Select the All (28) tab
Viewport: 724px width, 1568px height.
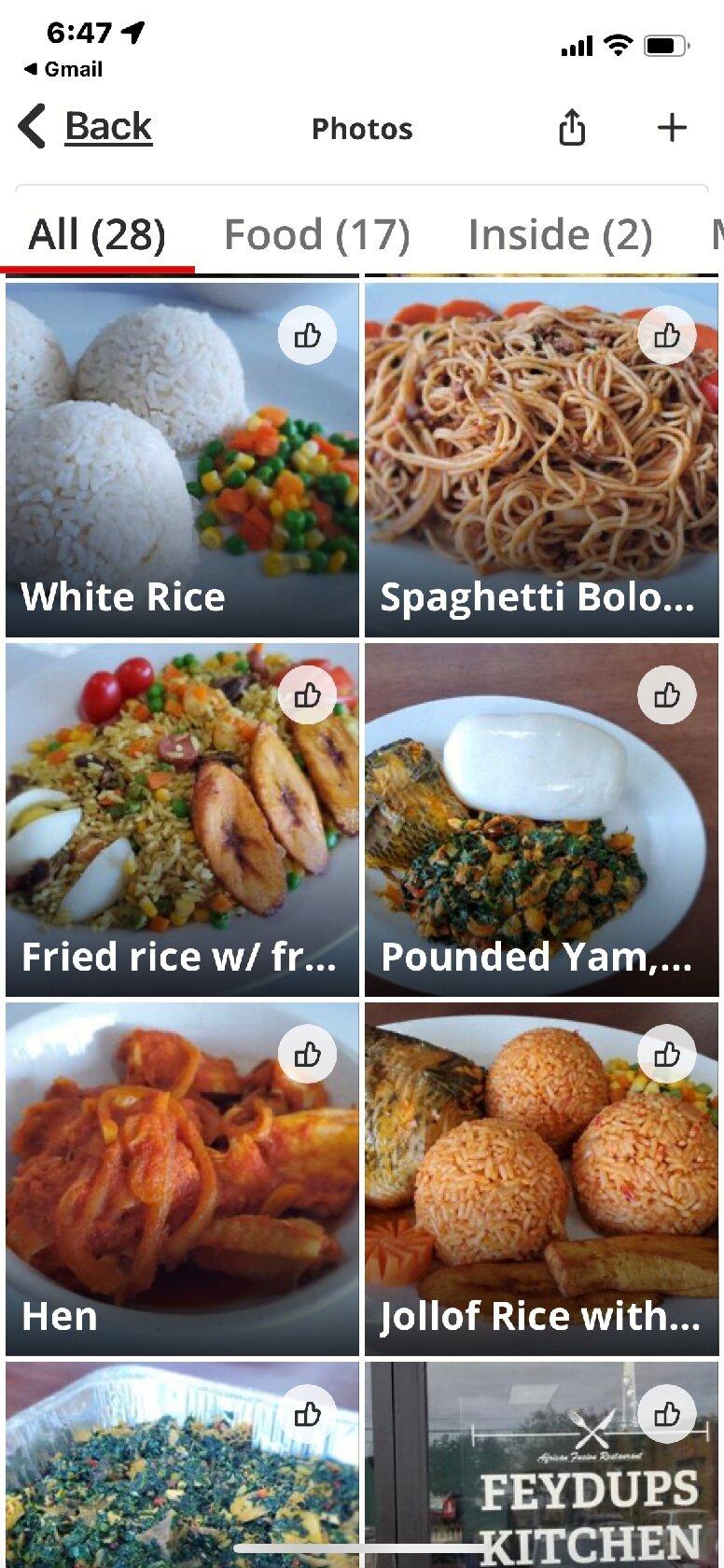pos(97,234)
